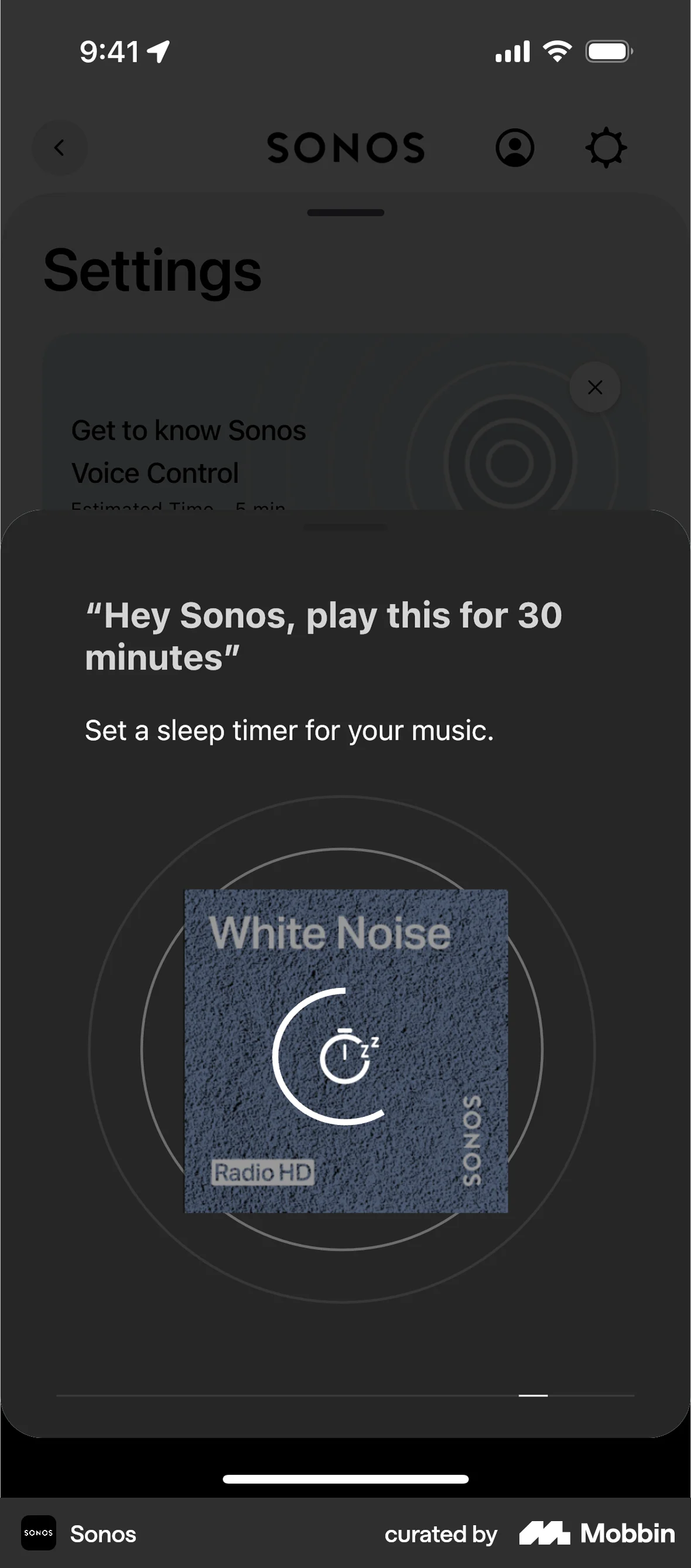Tap the page indicator line near the bottom

[x=535, y=1395]
